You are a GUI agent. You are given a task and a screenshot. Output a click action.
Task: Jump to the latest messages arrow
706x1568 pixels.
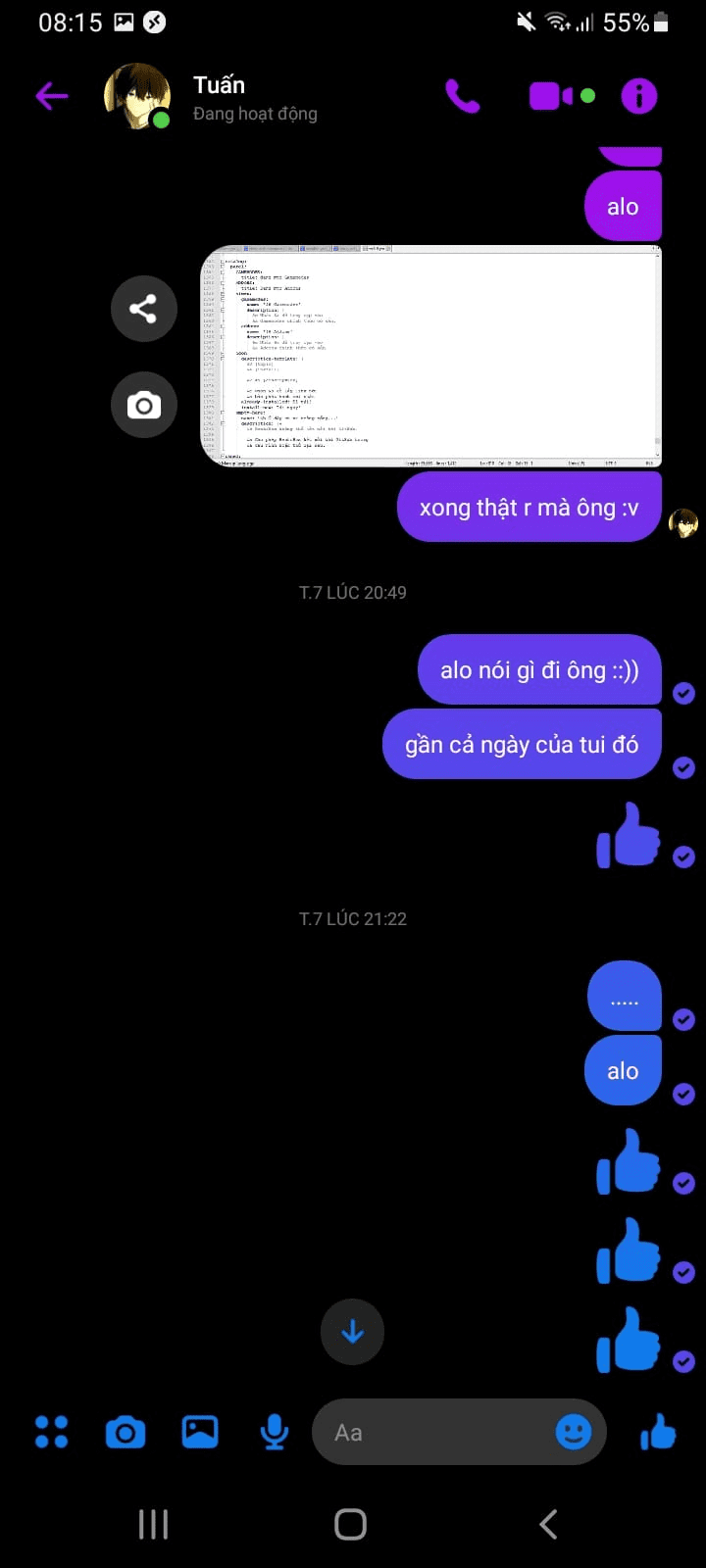click(x=352, y=1332)
